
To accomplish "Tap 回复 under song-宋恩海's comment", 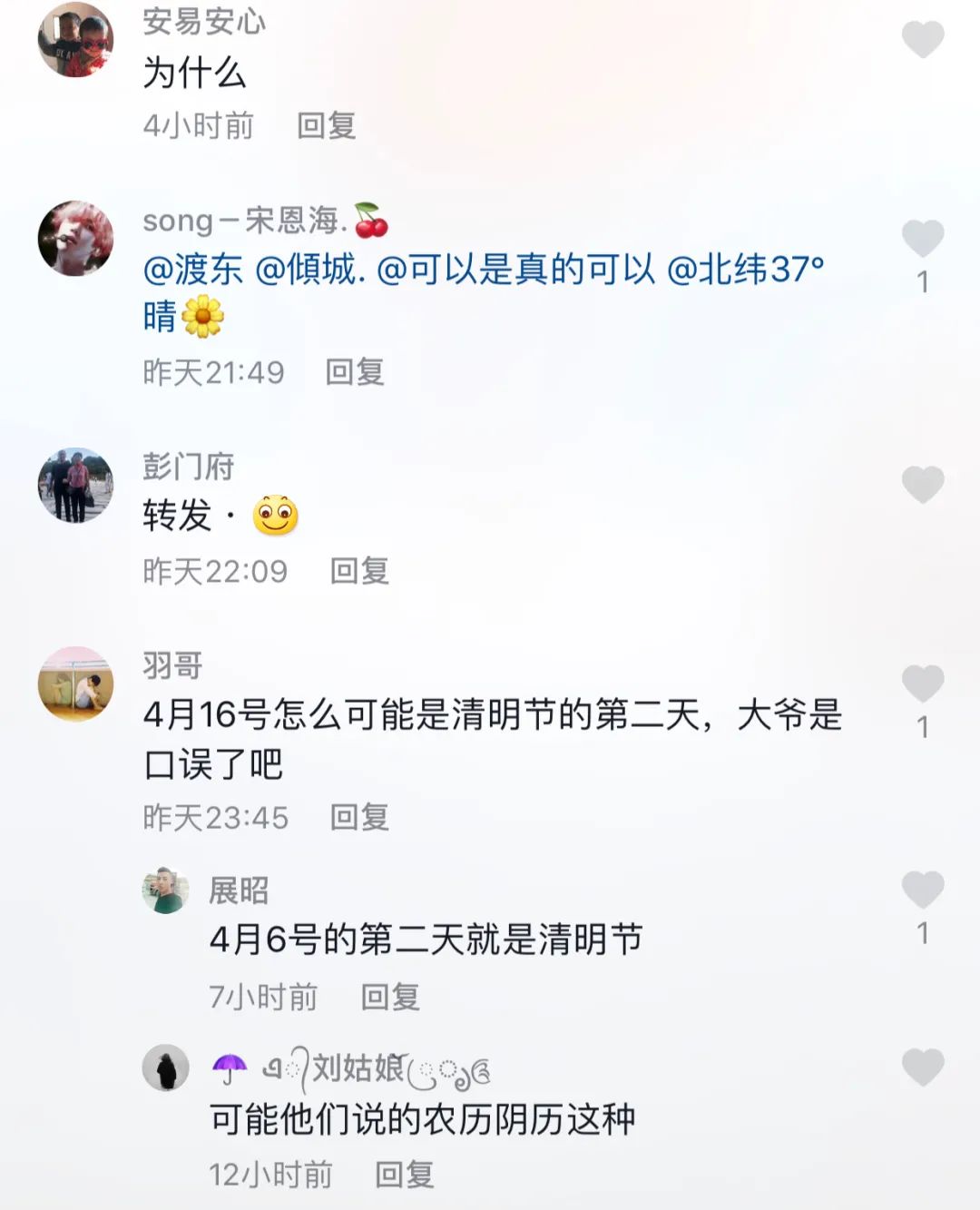I will coord(355,372).
